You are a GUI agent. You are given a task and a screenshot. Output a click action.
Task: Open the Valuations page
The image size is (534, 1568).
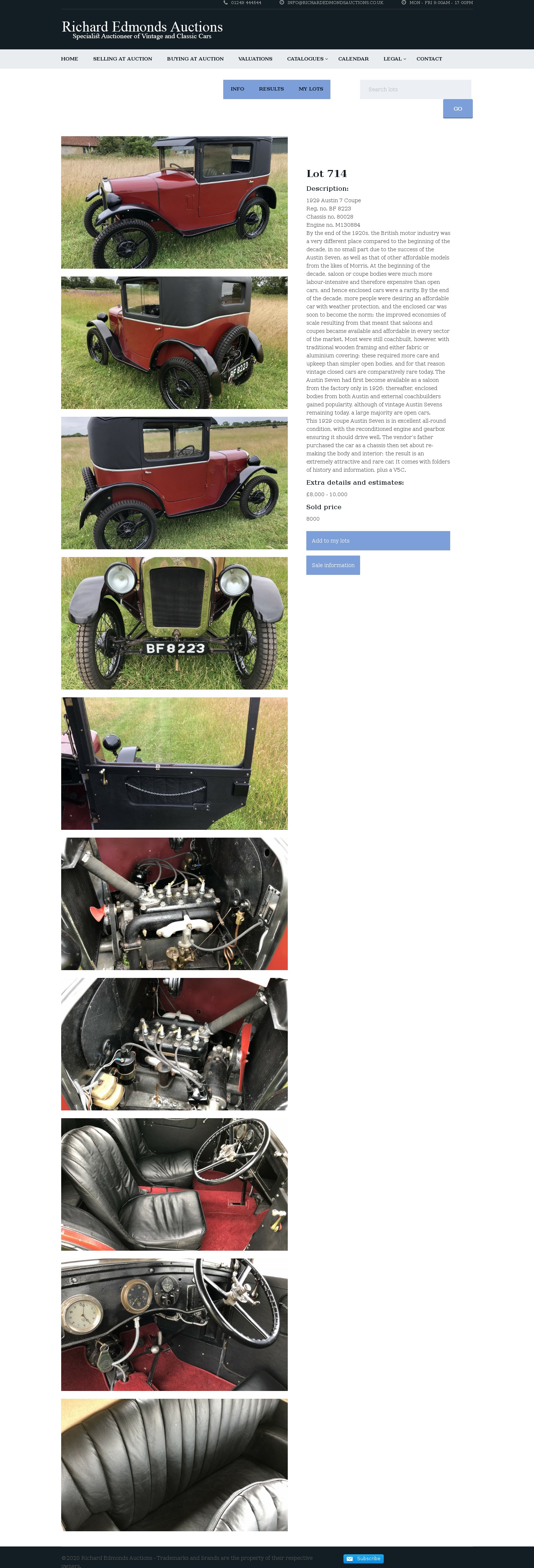pyautogui.click(x=255, y=59)
